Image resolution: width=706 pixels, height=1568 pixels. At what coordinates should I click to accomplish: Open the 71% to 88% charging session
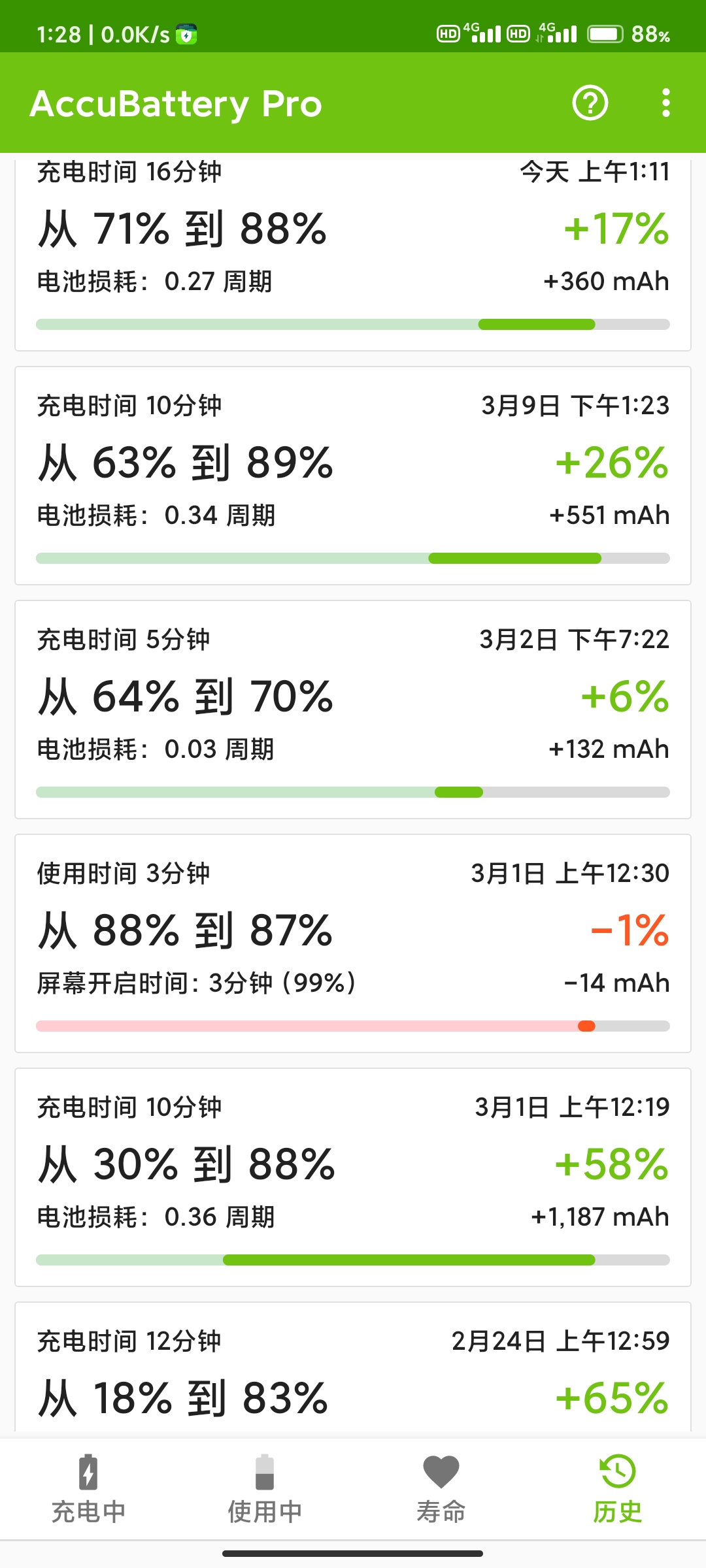click(x=353, y=255)
